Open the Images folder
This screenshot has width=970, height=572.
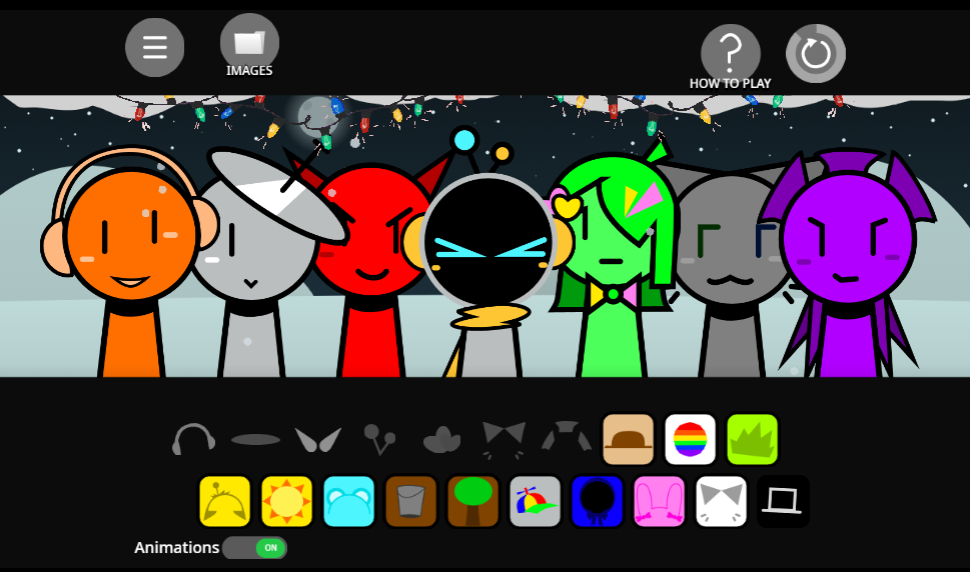click(x=249, y=44)
